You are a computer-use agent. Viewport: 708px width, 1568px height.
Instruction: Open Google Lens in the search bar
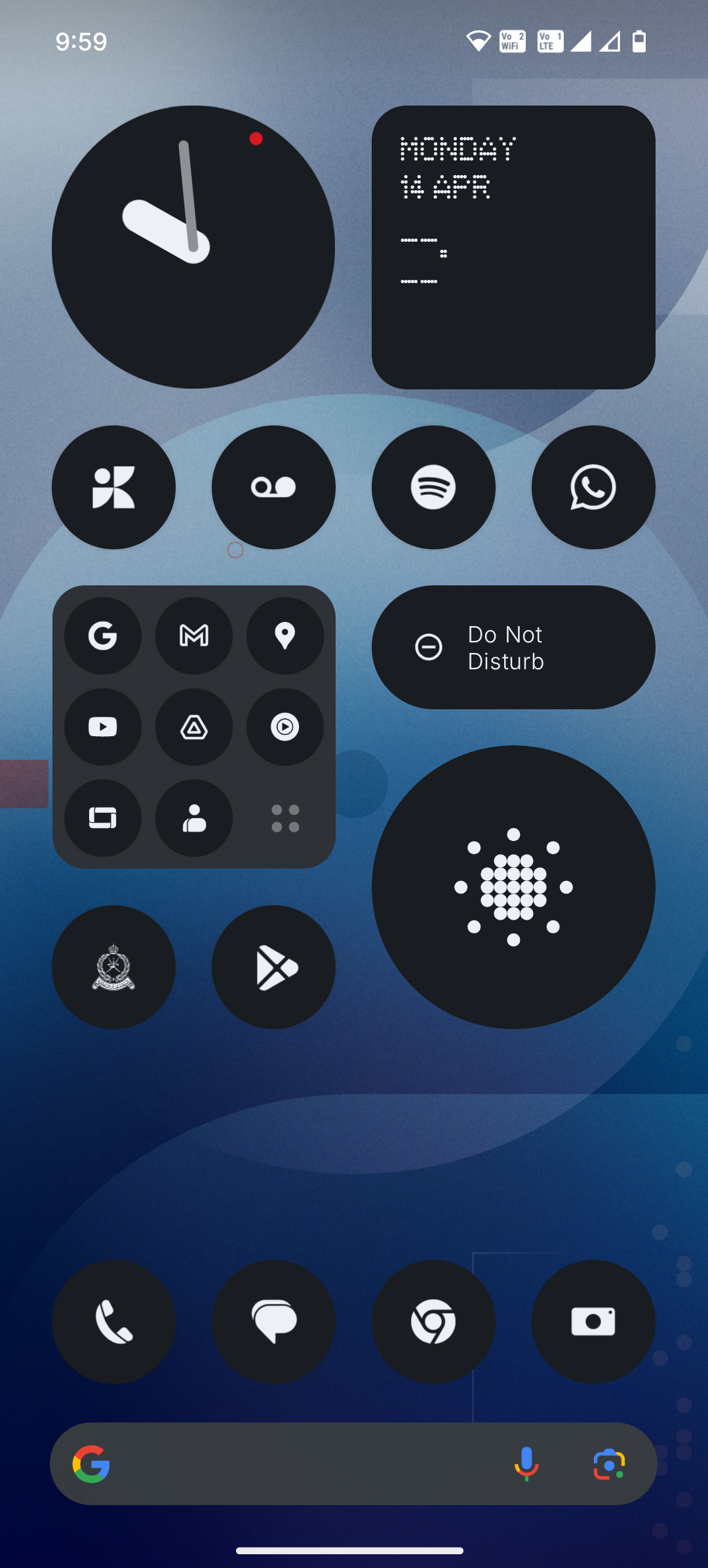pos(609,1464)
